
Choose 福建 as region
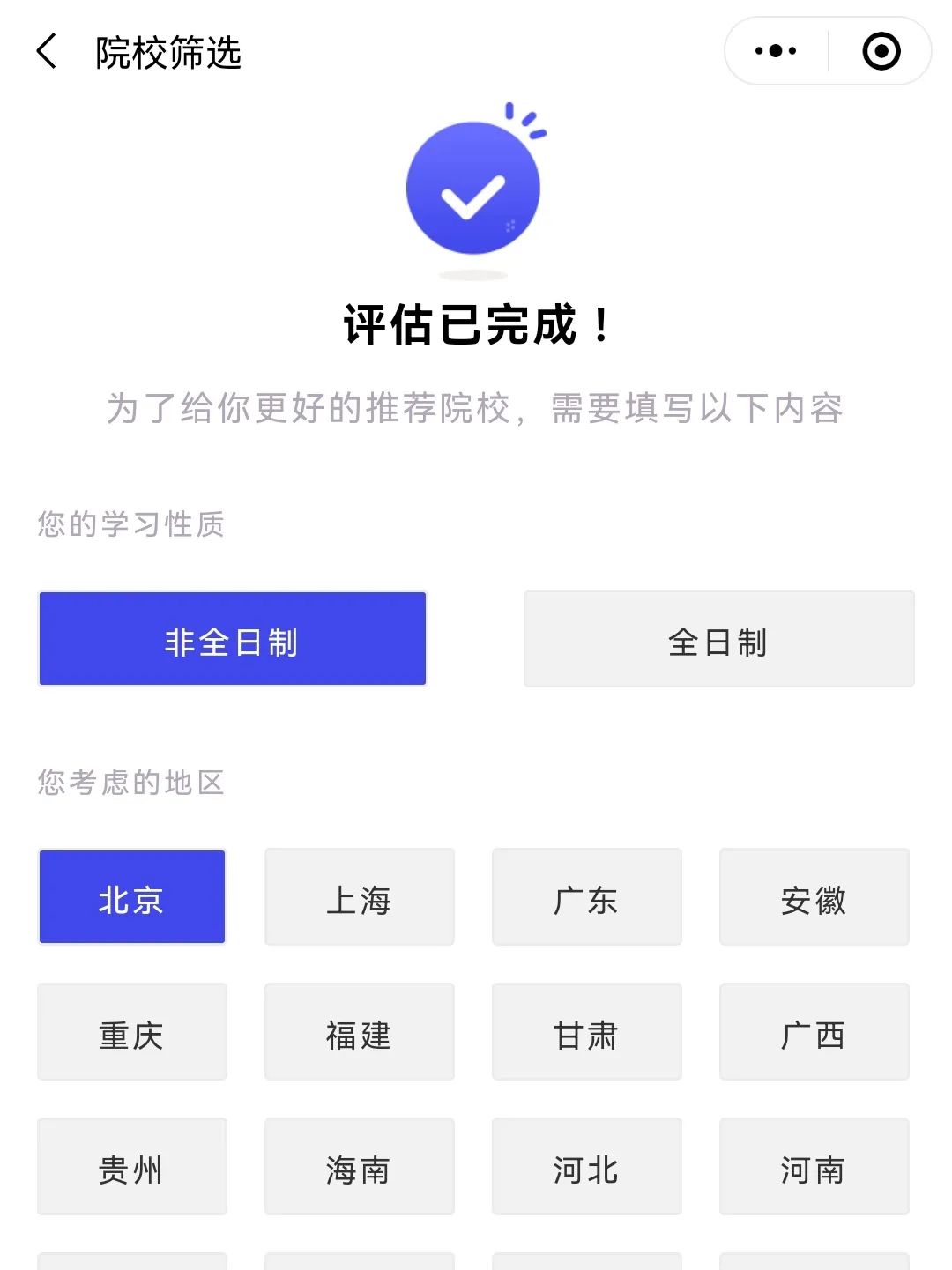tap(359, 1032)
